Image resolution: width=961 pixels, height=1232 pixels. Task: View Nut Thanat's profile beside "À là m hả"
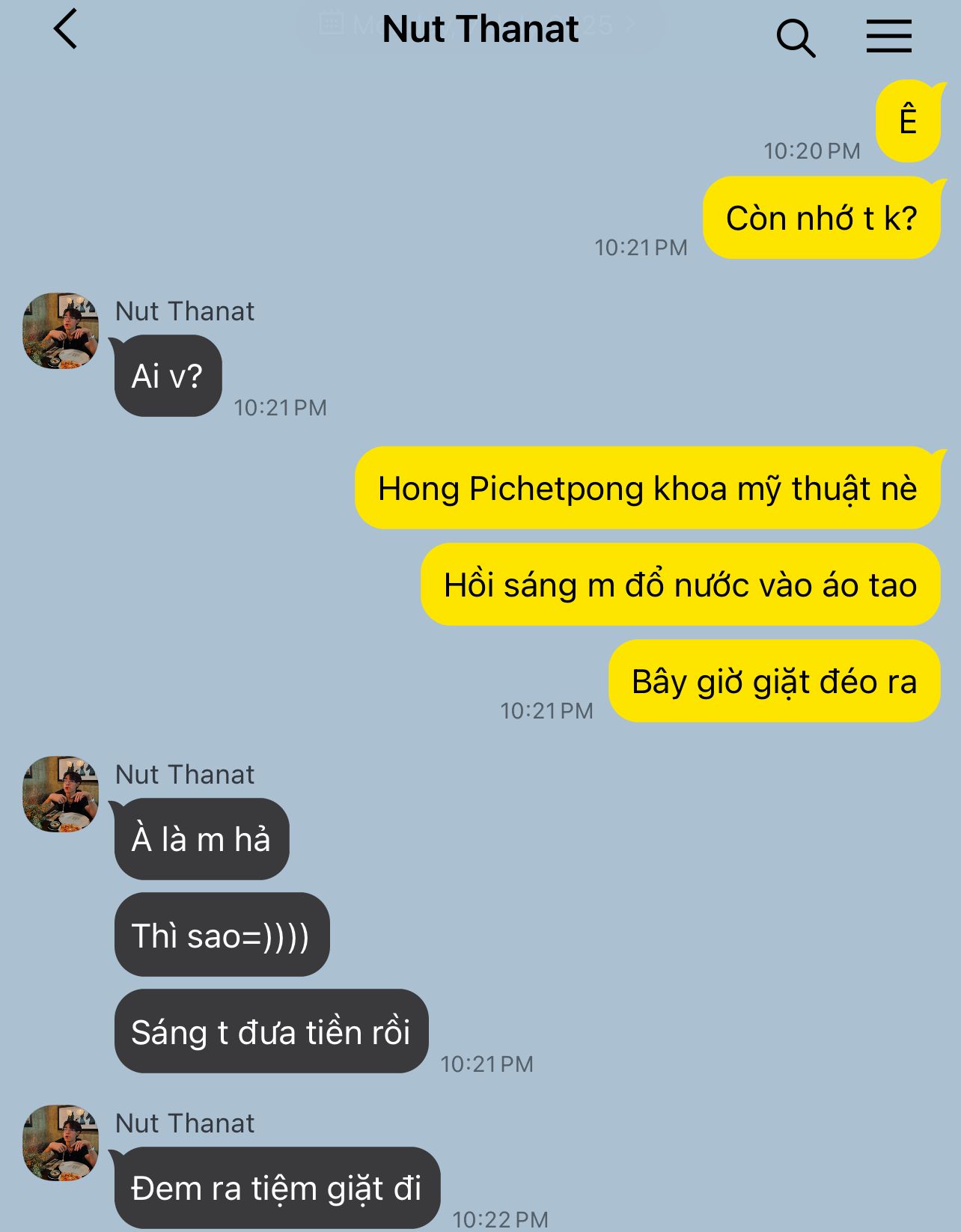(x=61, y=794)
